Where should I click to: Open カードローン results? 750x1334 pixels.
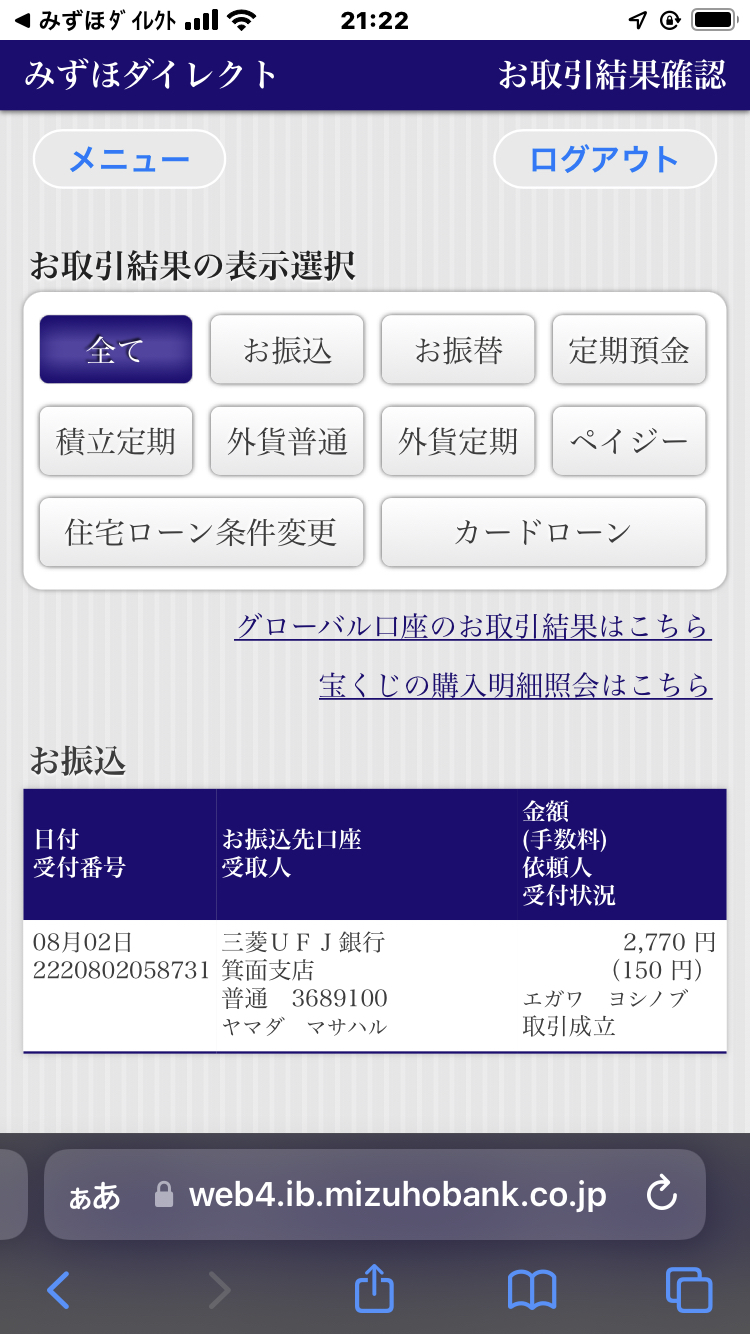tap(543, 532)
